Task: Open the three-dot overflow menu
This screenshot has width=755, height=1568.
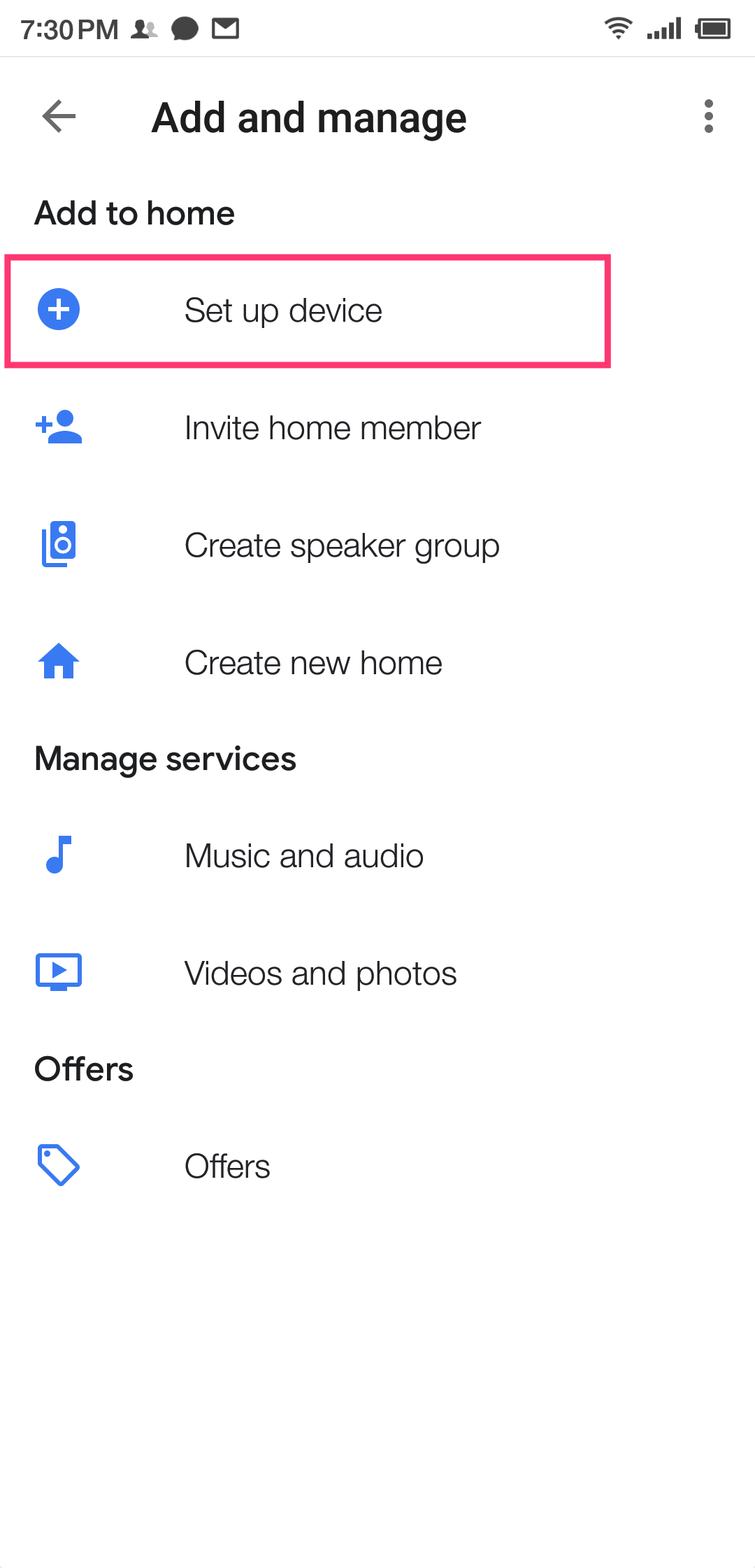Action: tap(708, 116)
